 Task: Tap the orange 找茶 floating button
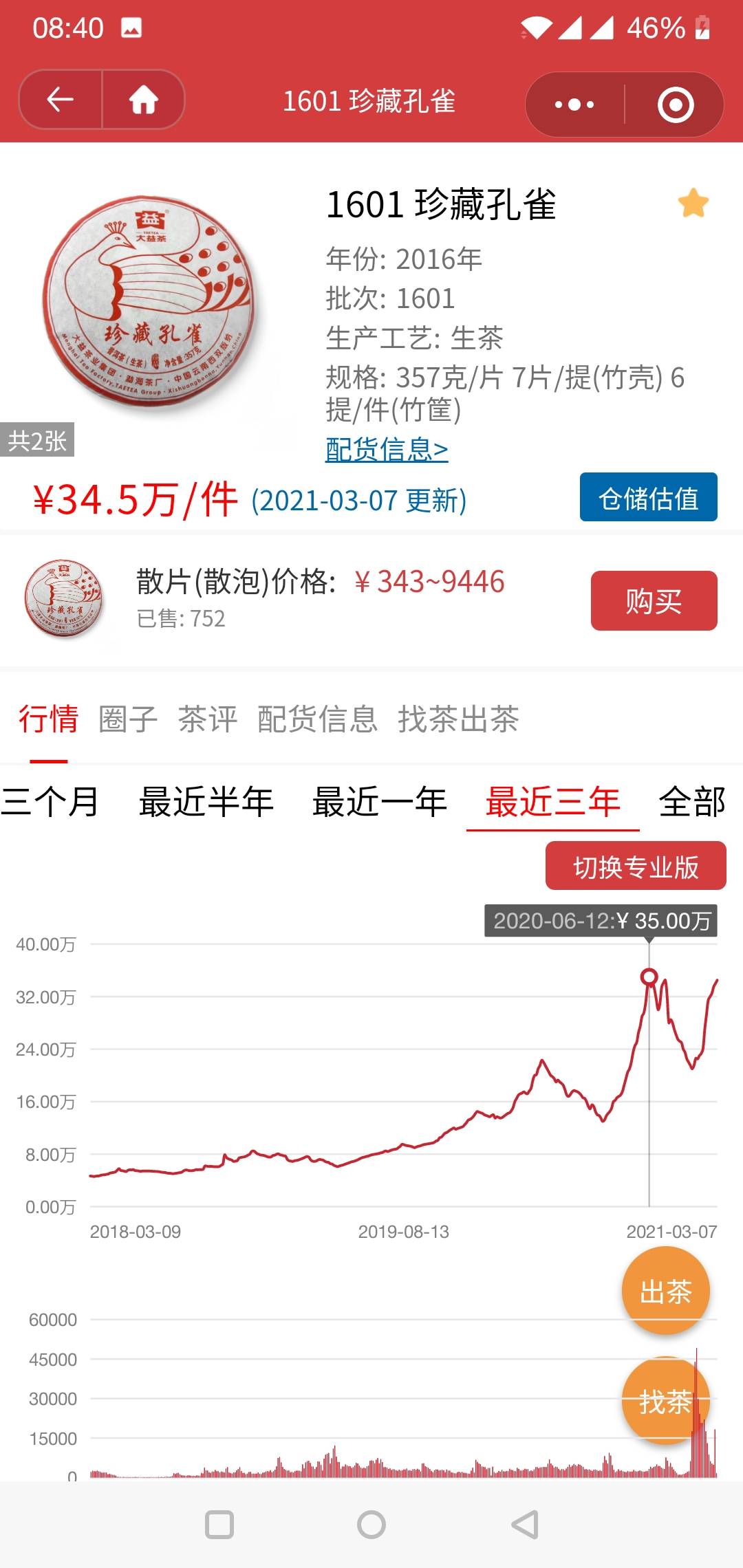665,1401
